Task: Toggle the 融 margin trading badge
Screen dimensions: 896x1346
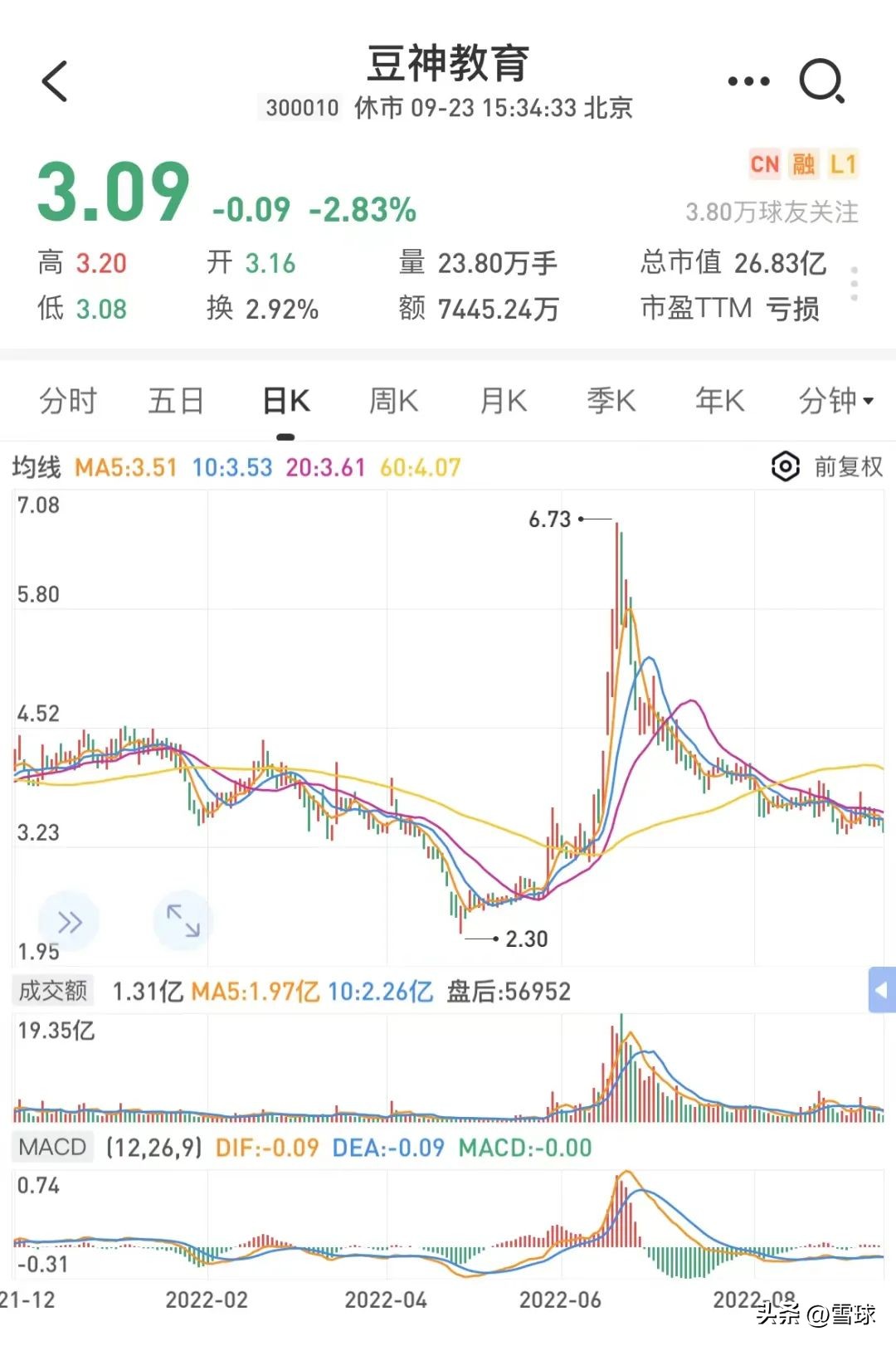Action: pyautogui.click(x=803, y=164)
